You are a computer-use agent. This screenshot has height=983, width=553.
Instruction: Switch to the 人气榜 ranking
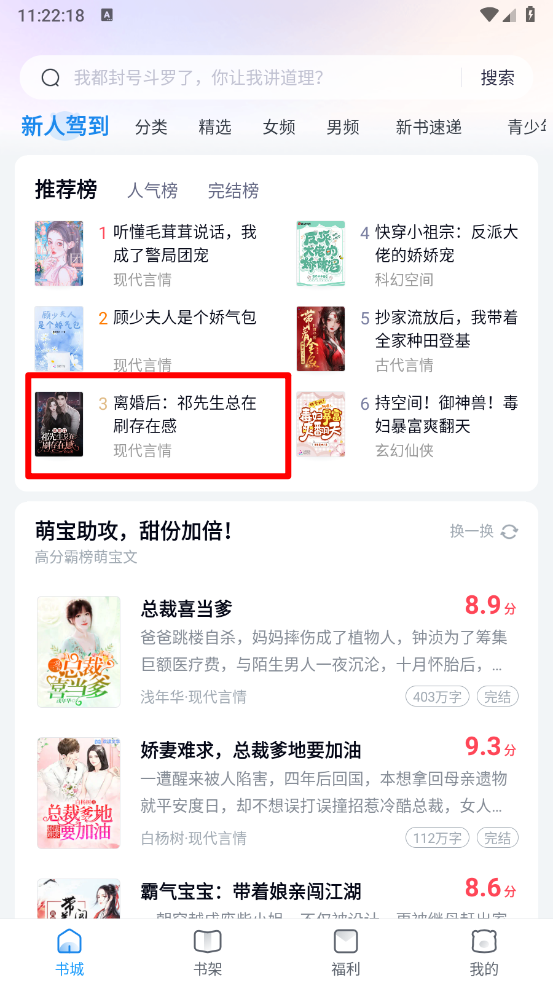click(152, 190)
